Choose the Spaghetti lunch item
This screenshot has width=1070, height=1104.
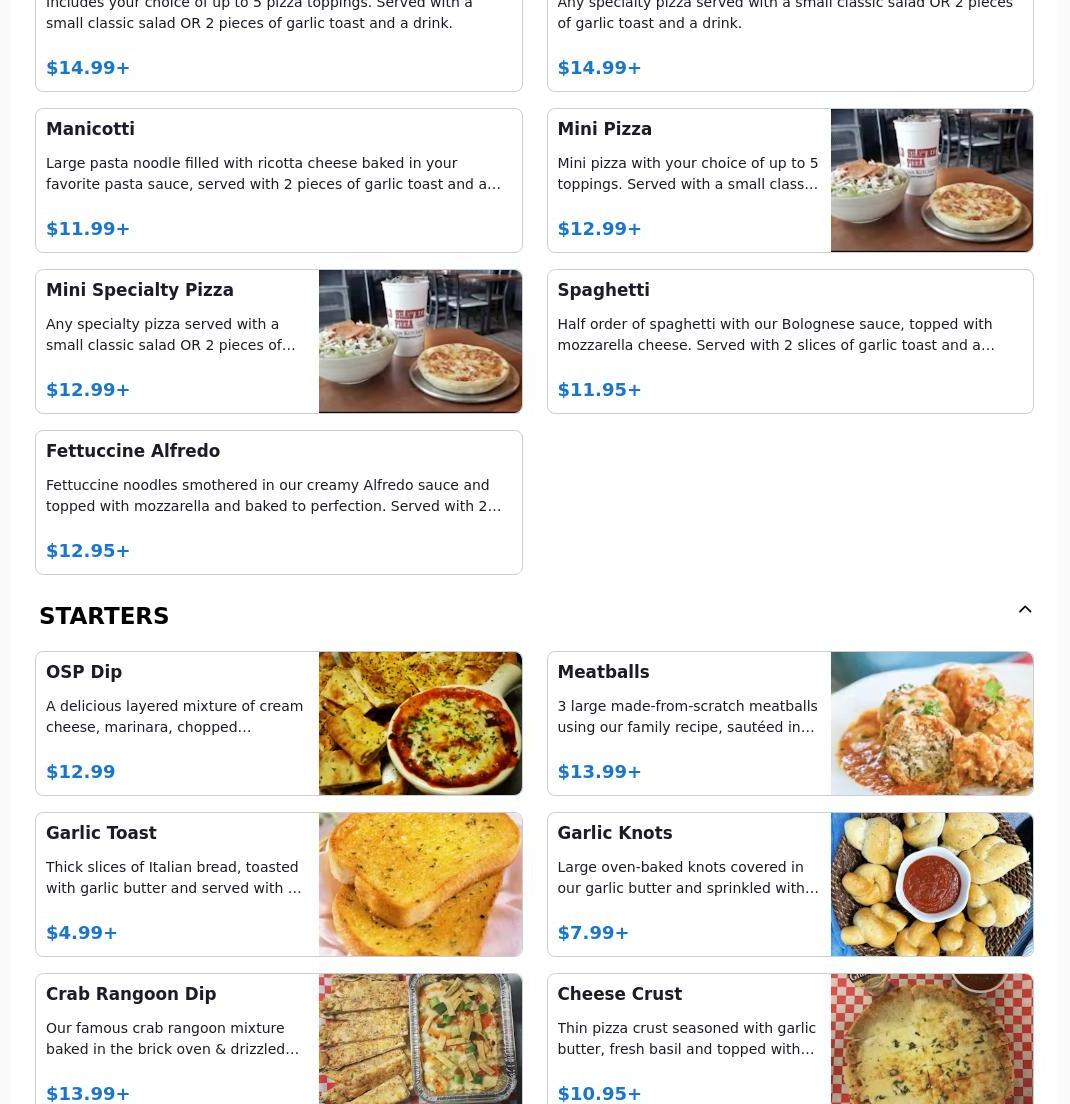(x=789, y=341)
